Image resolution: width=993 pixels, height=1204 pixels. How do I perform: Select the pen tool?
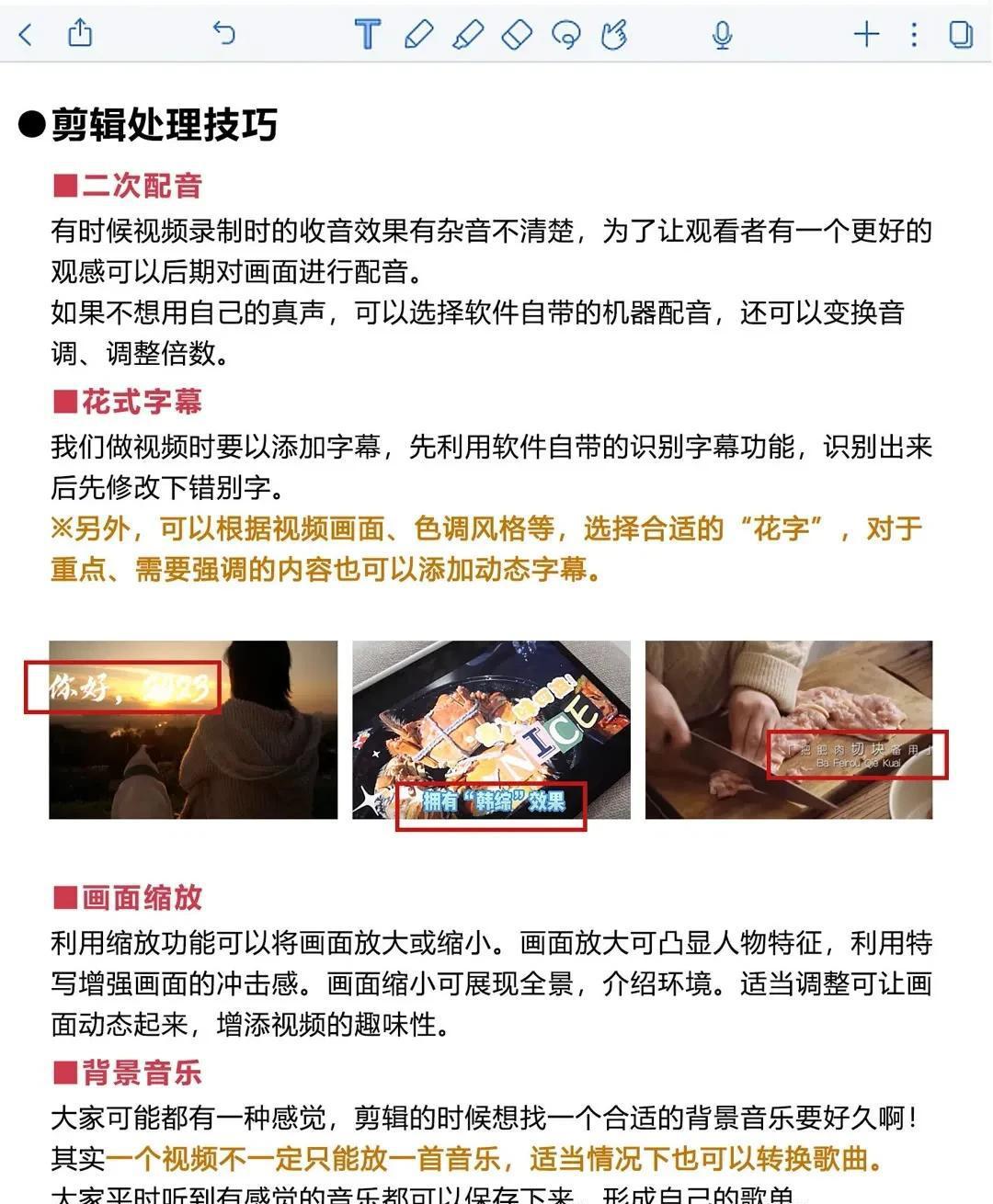point(418,35)
